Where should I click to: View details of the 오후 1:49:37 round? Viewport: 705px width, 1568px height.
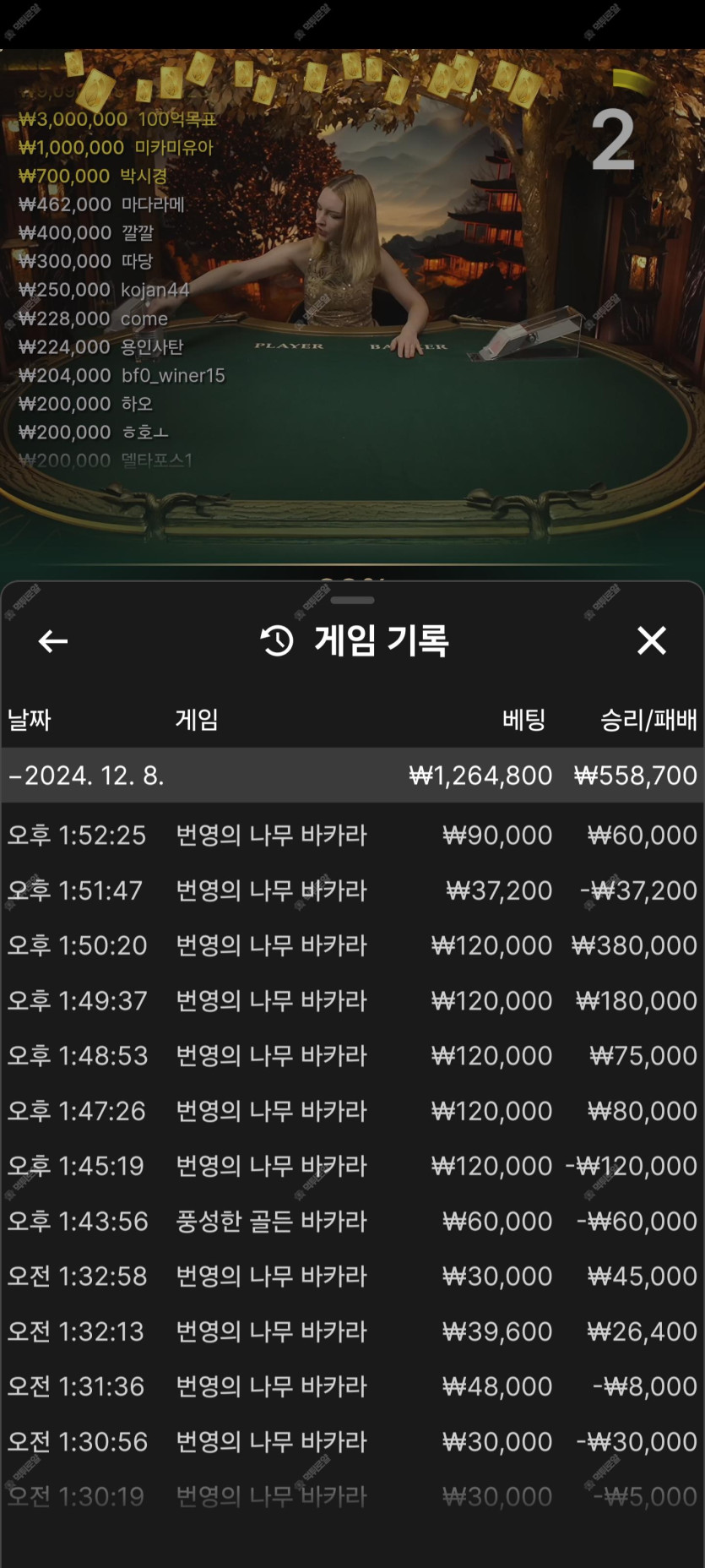coord(352,1000)
